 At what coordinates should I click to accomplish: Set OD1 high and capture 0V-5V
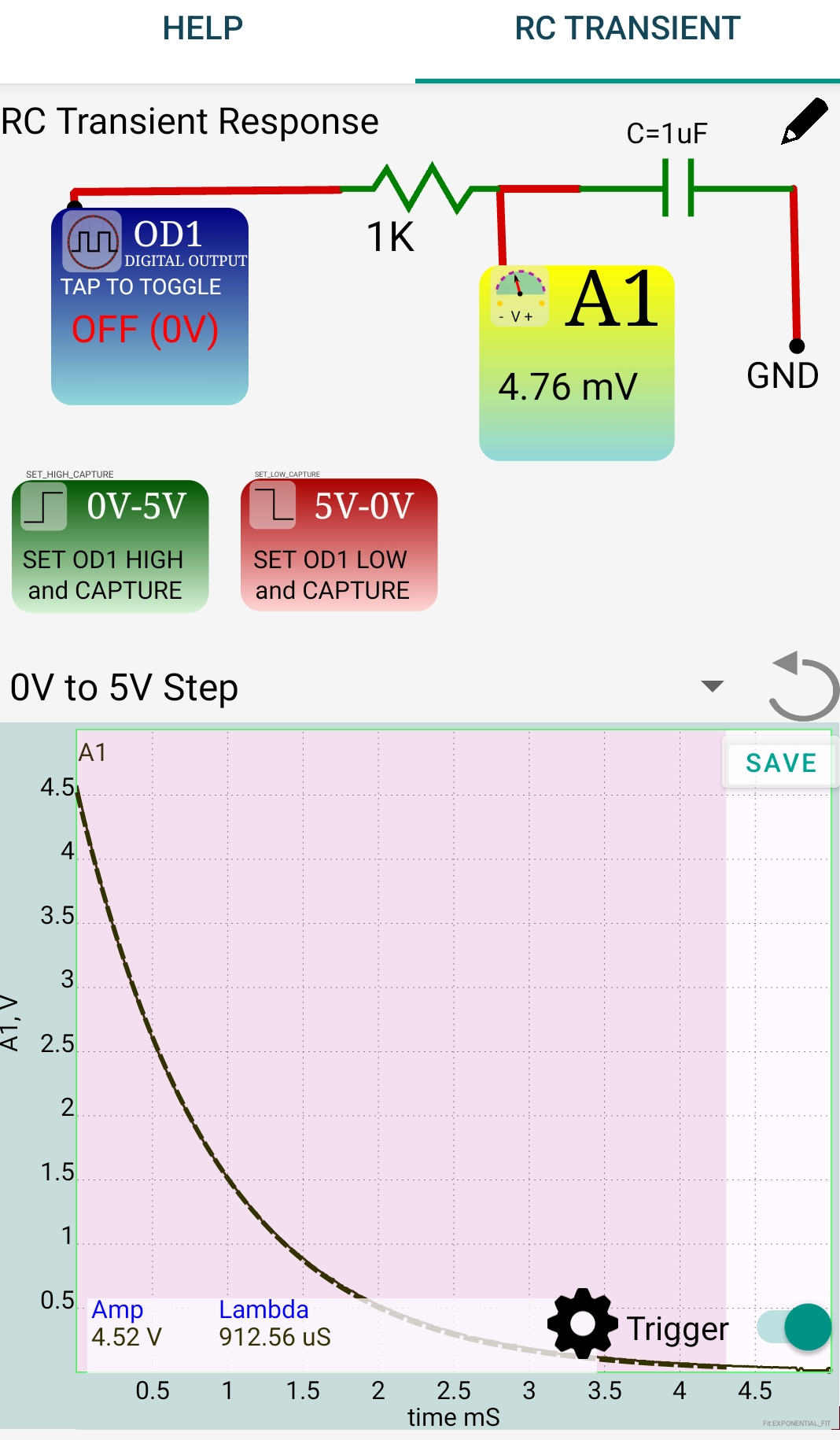pos(110,545)
